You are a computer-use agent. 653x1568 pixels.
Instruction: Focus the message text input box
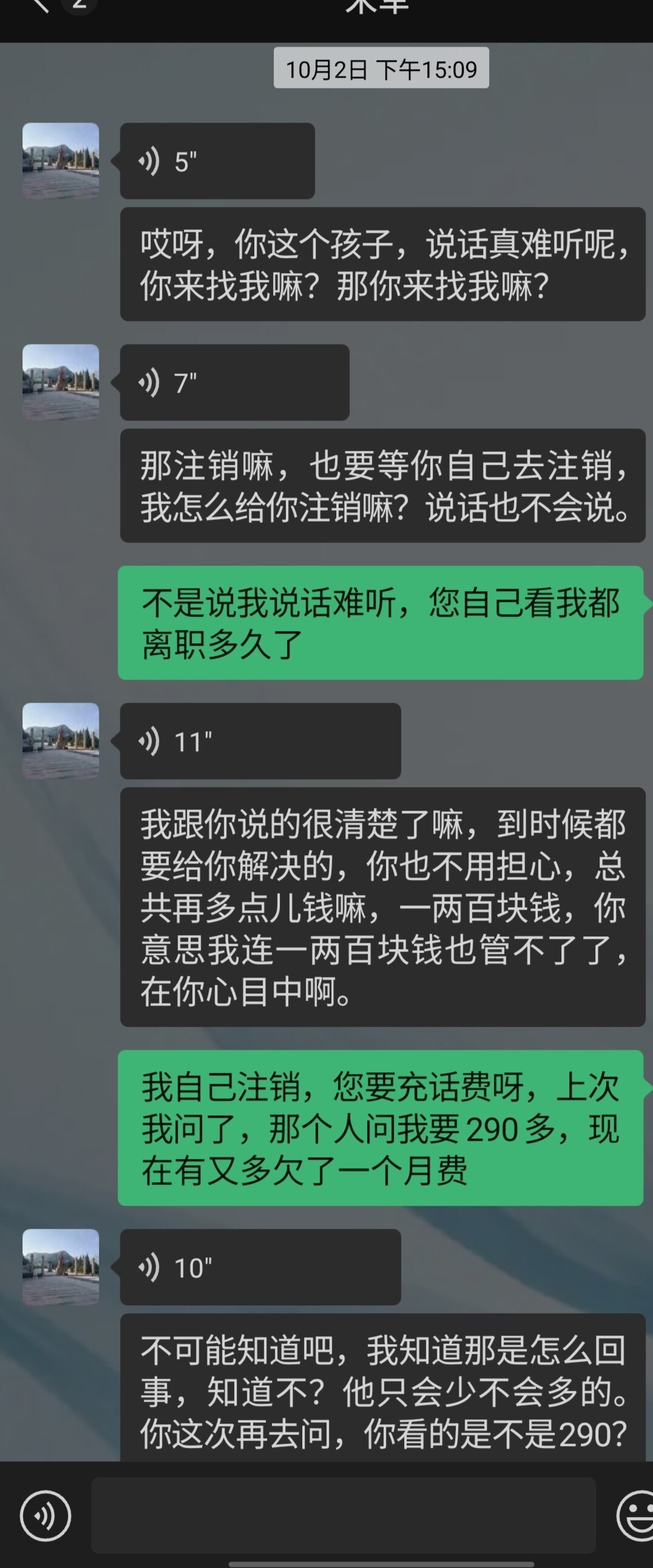tap(343, 1516)
